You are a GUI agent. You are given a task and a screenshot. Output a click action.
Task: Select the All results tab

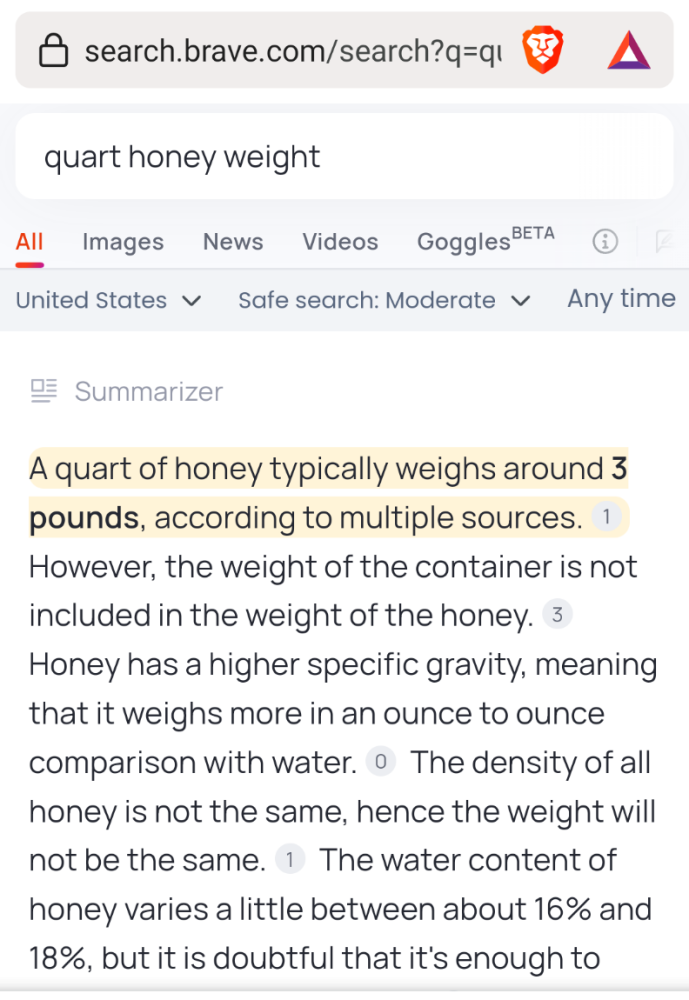[29, 242]
